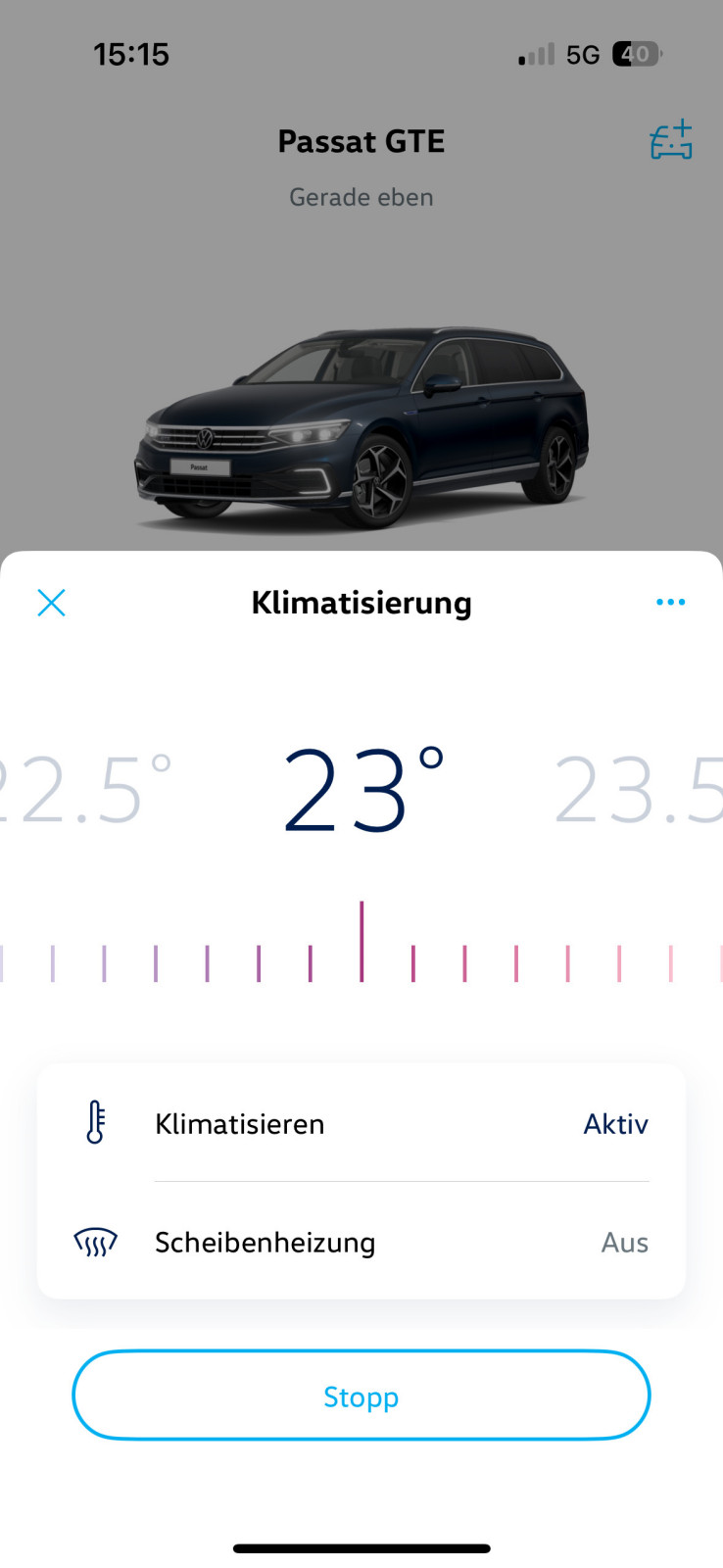
Task: Tap the battery indicator showing 40
Action: coord(635,54)
